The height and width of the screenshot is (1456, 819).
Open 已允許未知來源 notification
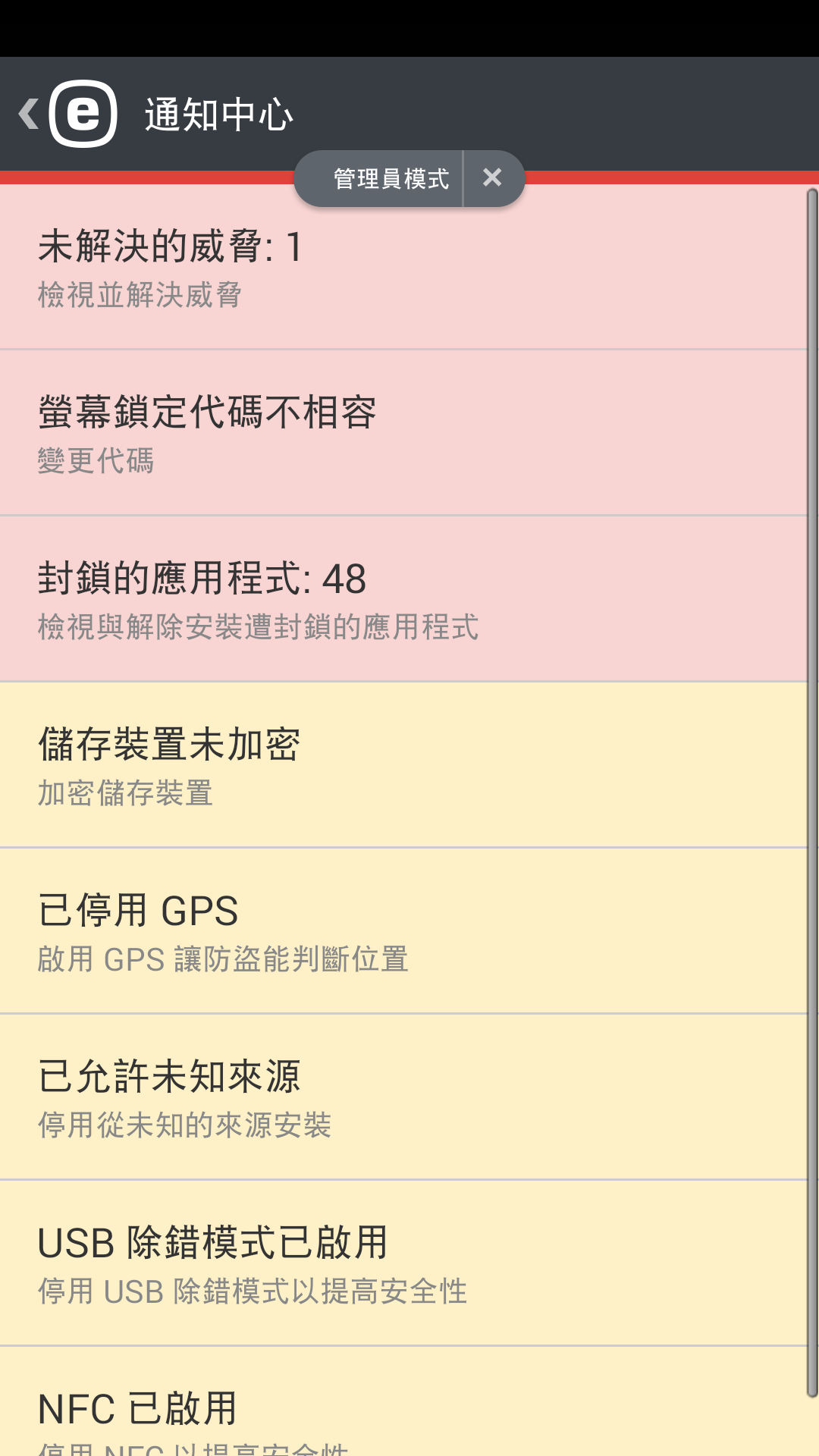point(402,1097)
